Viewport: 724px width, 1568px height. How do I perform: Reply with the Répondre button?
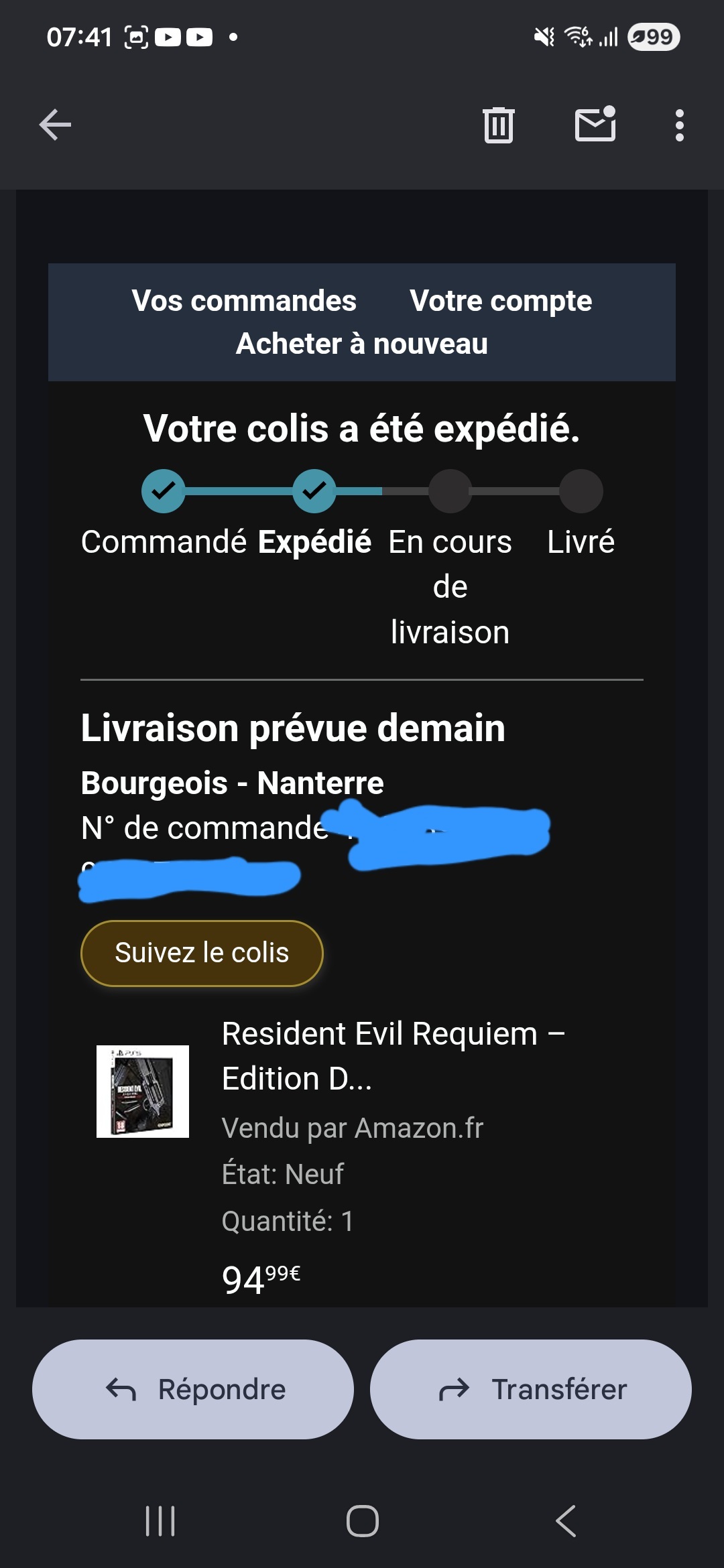click(x=193, y=1389)
